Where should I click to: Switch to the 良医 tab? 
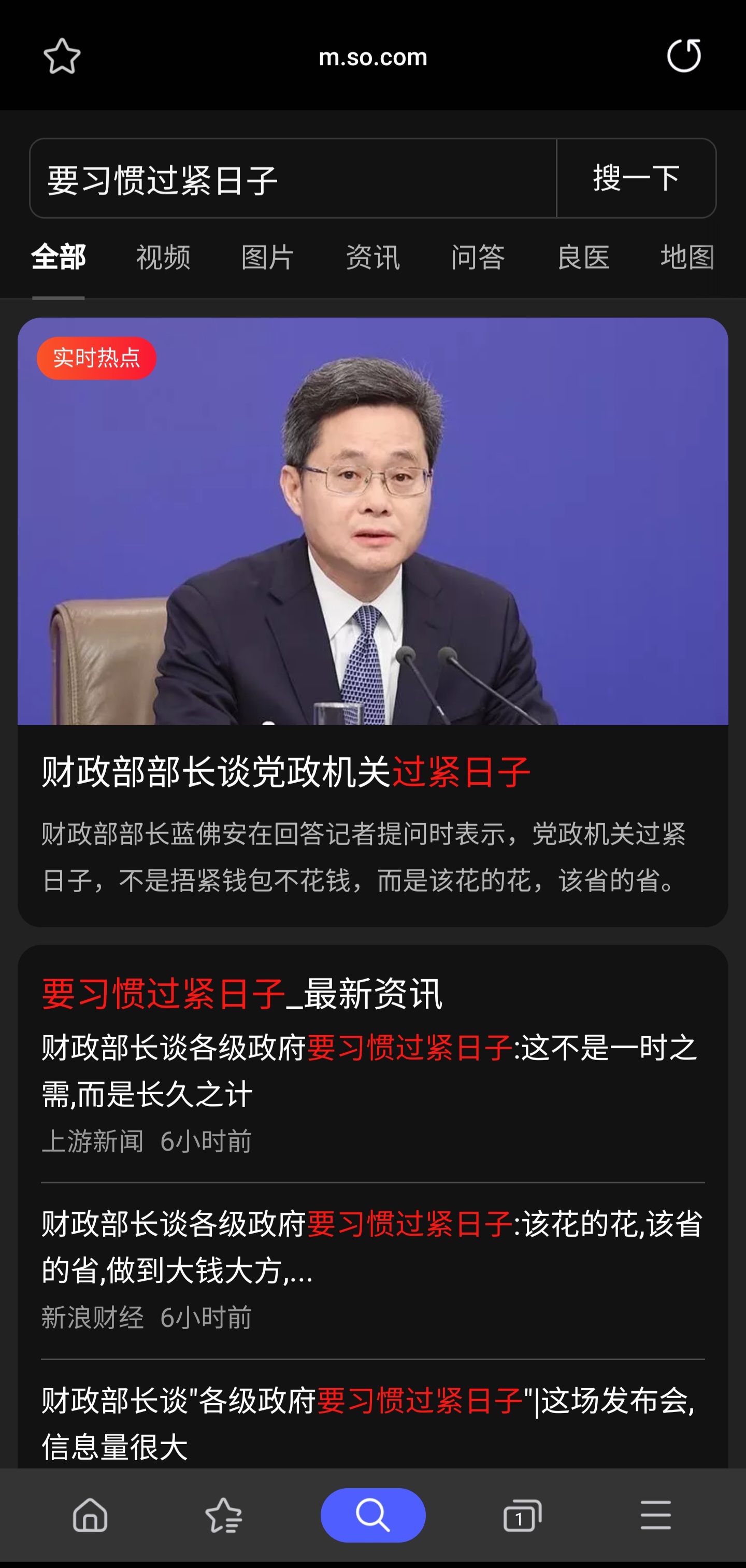tap(583, 257)
